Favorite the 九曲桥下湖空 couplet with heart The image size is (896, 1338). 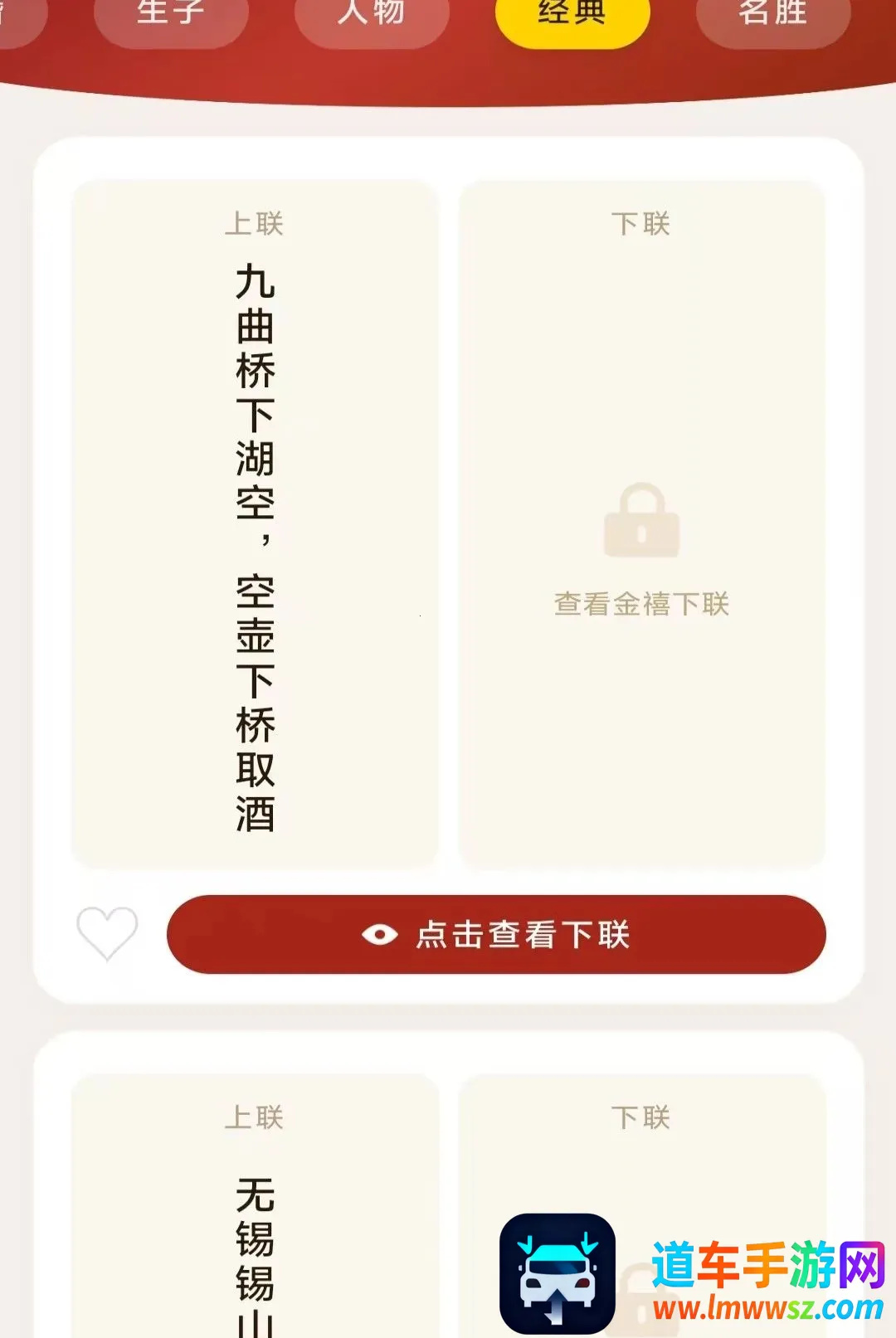pyautogui.click(x=107, y=934)
